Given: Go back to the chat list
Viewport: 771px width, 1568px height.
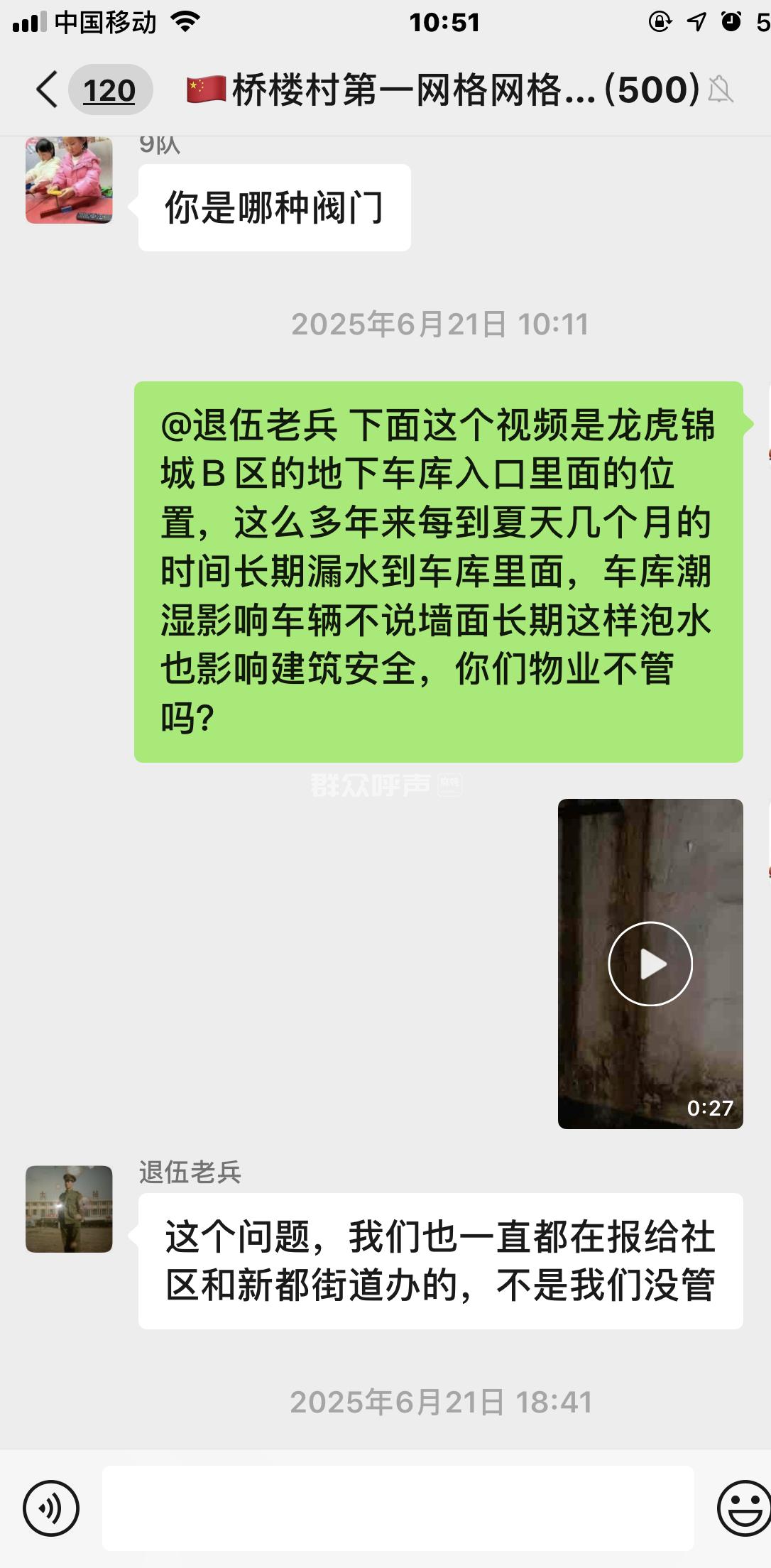Looking at the screenshot, I should [47, 90].
